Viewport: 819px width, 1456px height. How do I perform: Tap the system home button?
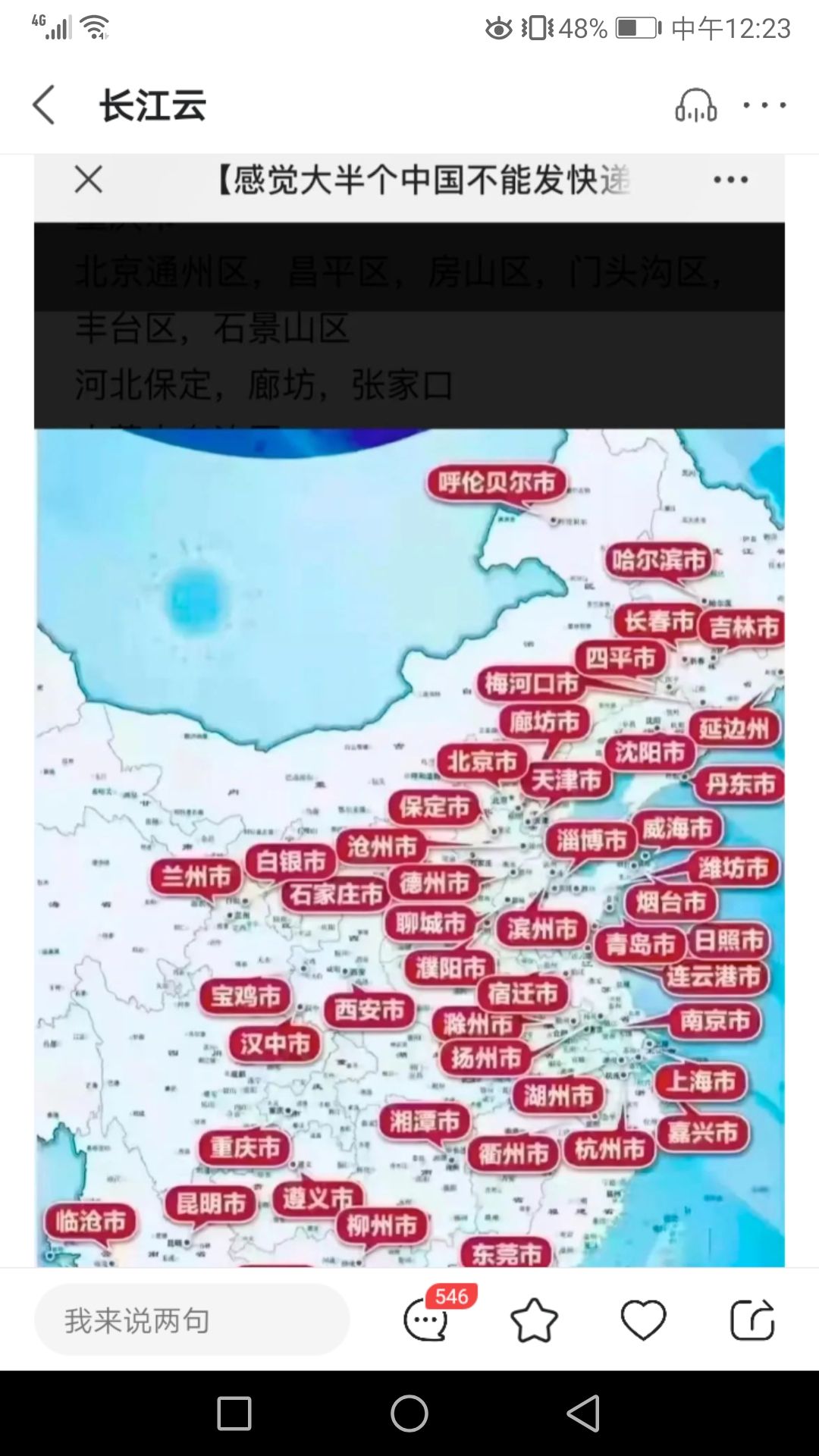[x=409, y=1414]
